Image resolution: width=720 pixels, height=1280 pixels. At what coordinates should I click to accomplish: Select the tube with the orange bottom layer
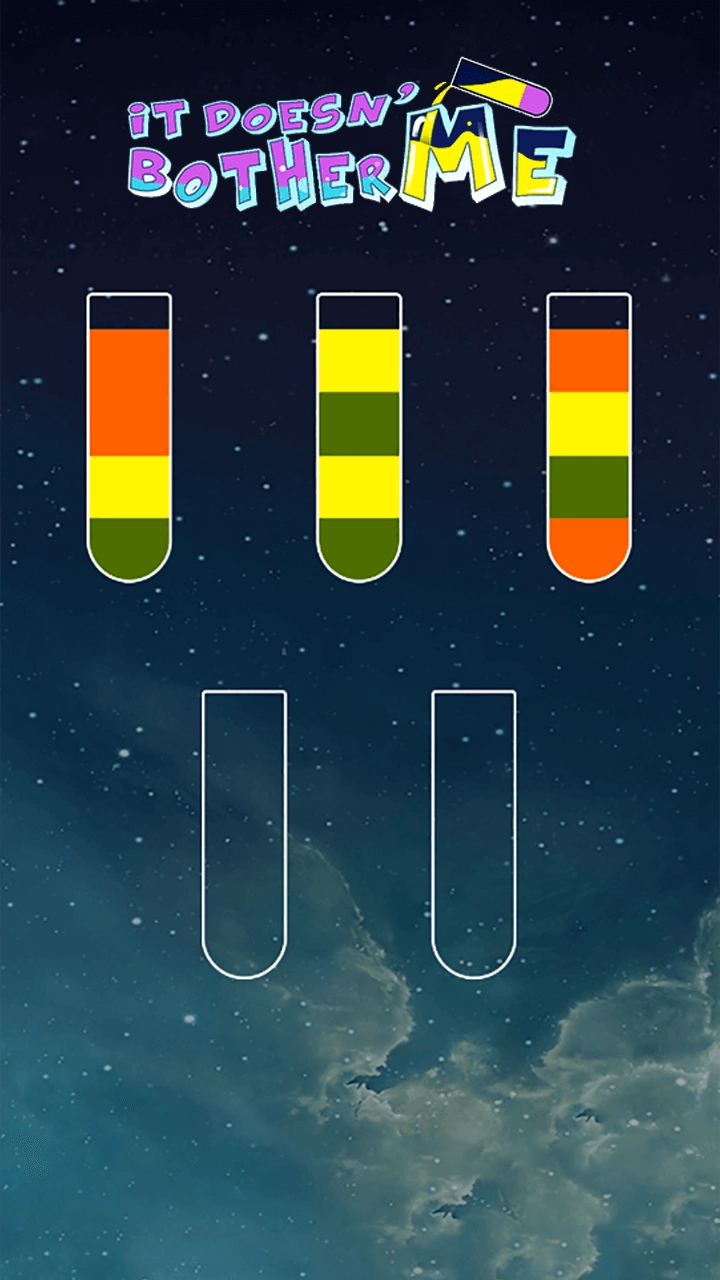[589, 437]
